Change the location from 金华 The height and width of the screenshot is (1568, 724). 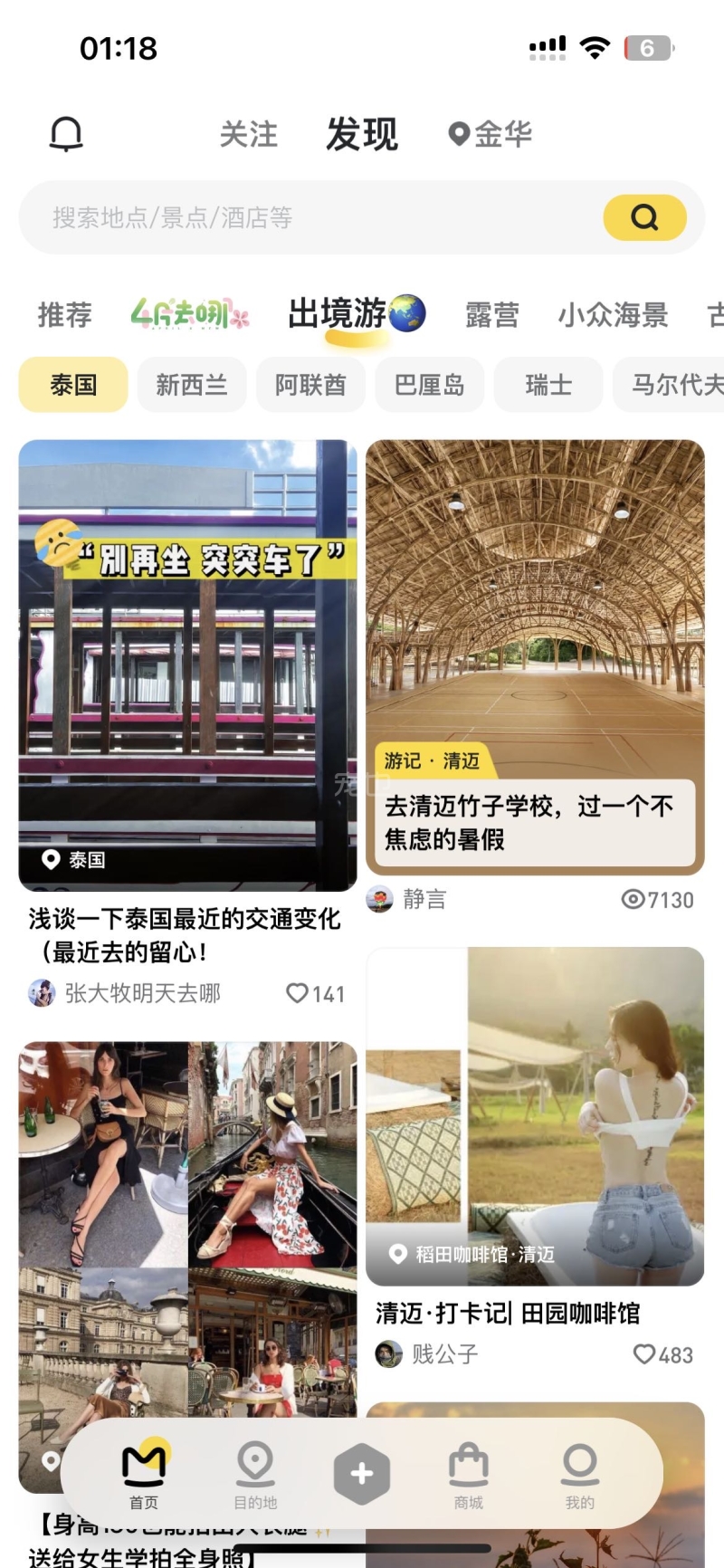coord(491,135)
